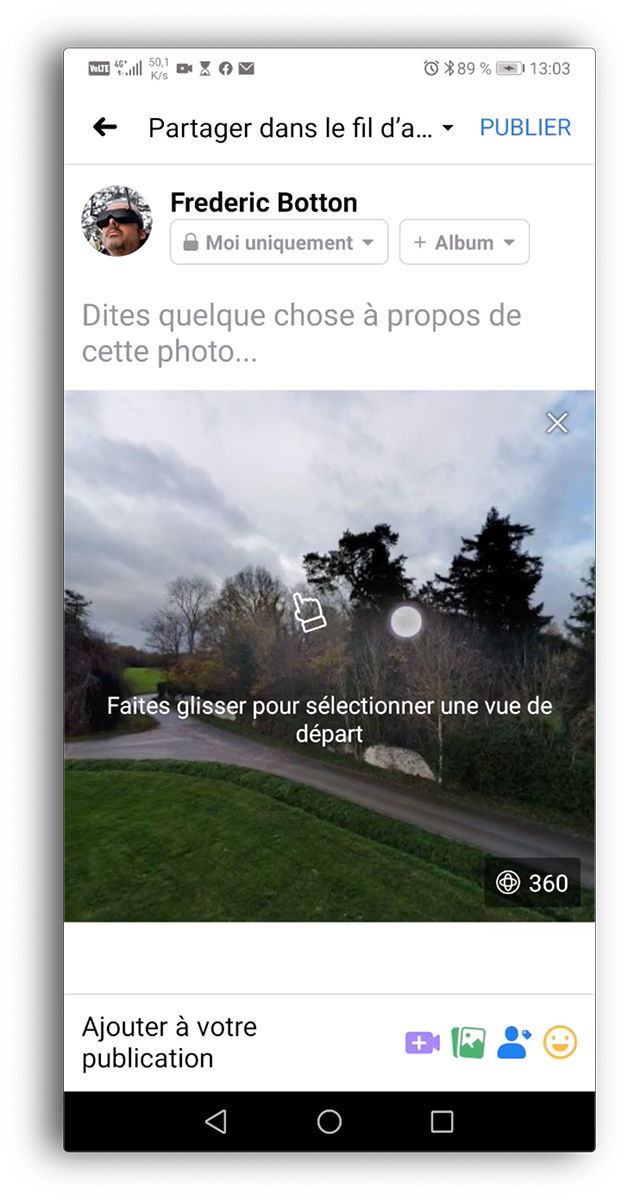Go back using the top arrow
This screenshot has width=628, height=1200.
pyautogui.click(x=105, y=127)
